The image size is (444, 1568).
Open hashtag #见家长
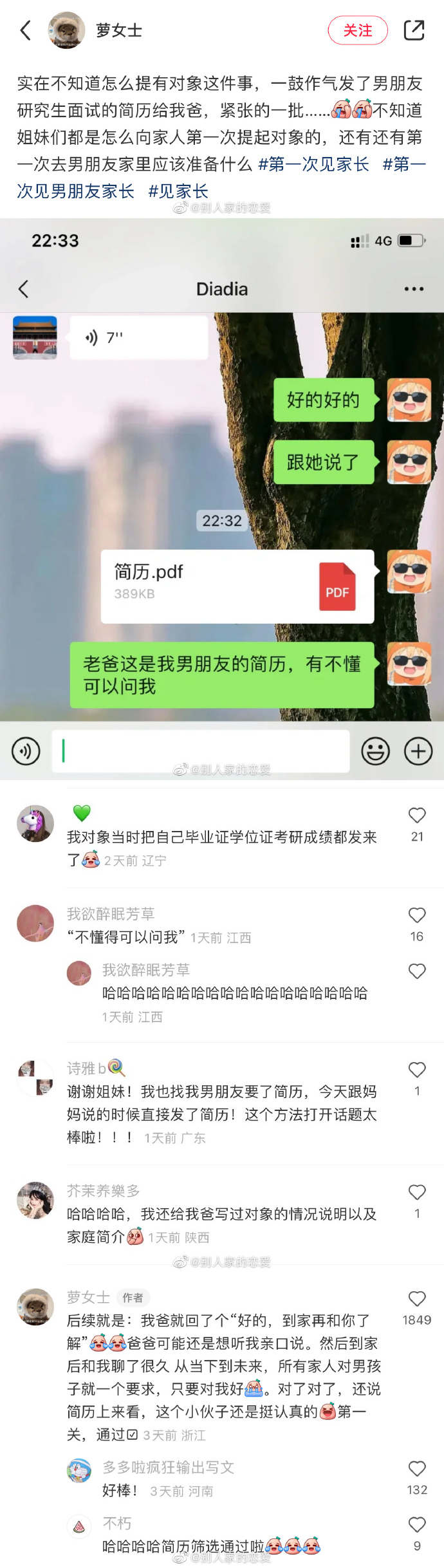(178, 191)
